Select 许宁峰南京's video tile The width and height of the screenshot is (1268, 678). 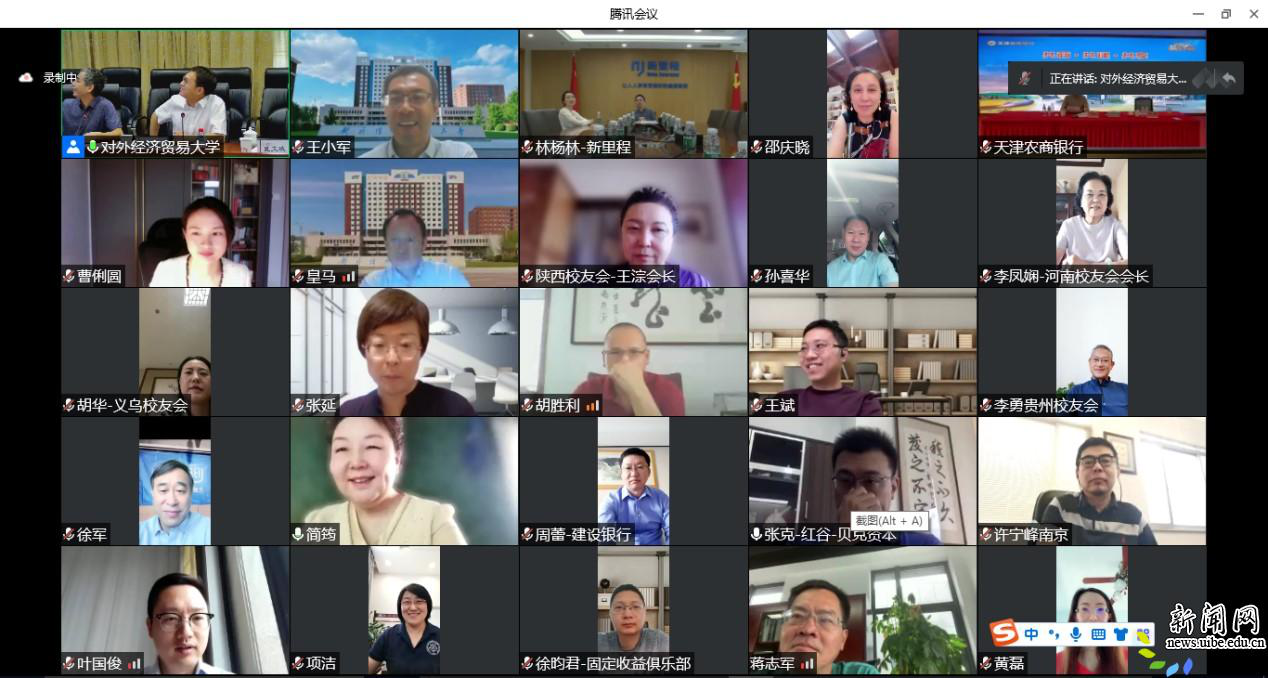coord(1092,480)
